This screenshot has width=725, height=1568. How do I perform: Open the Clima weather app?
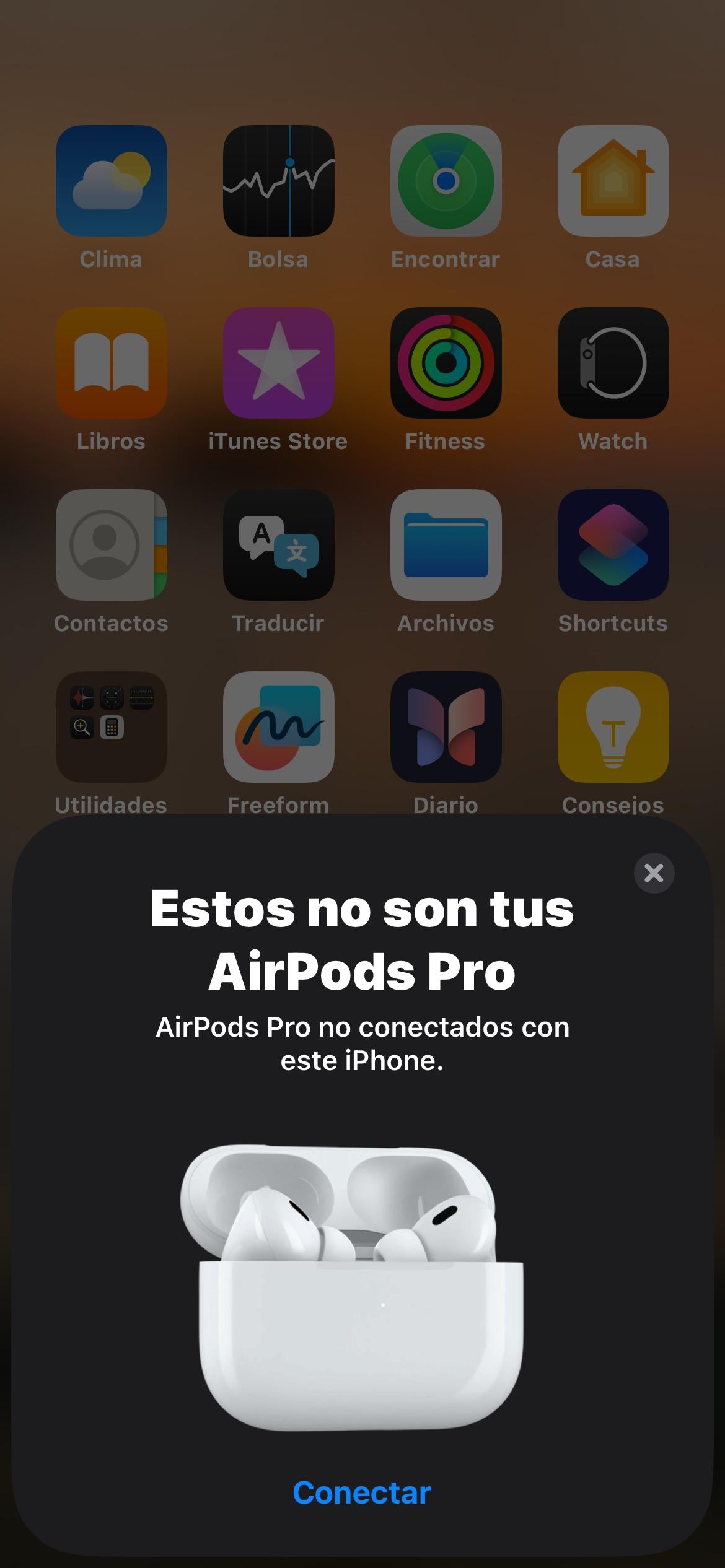point(112,181)
